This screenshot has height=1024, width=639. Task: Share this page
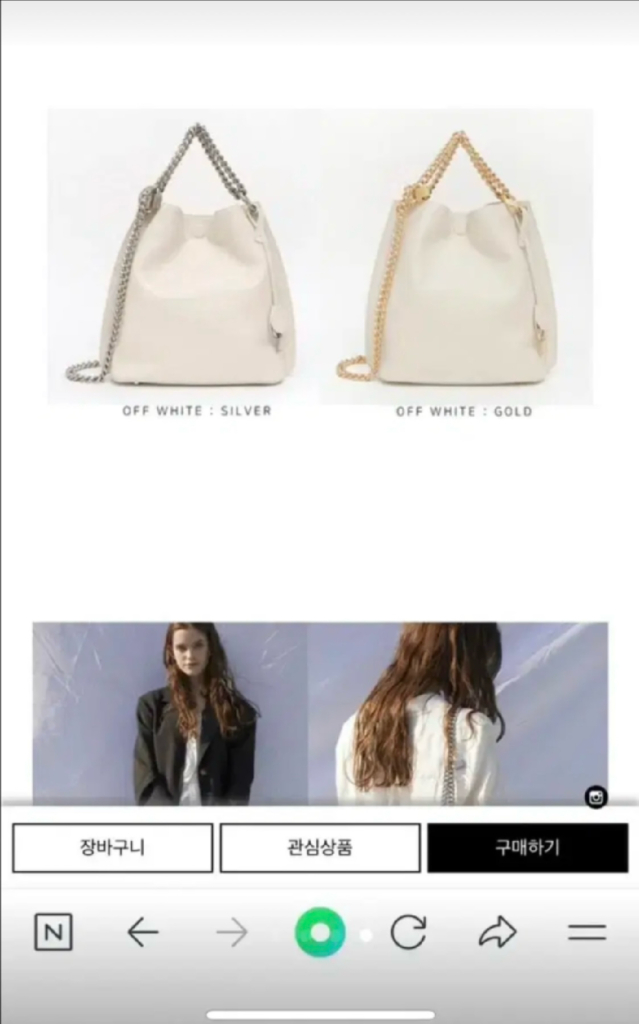(498, 932)
